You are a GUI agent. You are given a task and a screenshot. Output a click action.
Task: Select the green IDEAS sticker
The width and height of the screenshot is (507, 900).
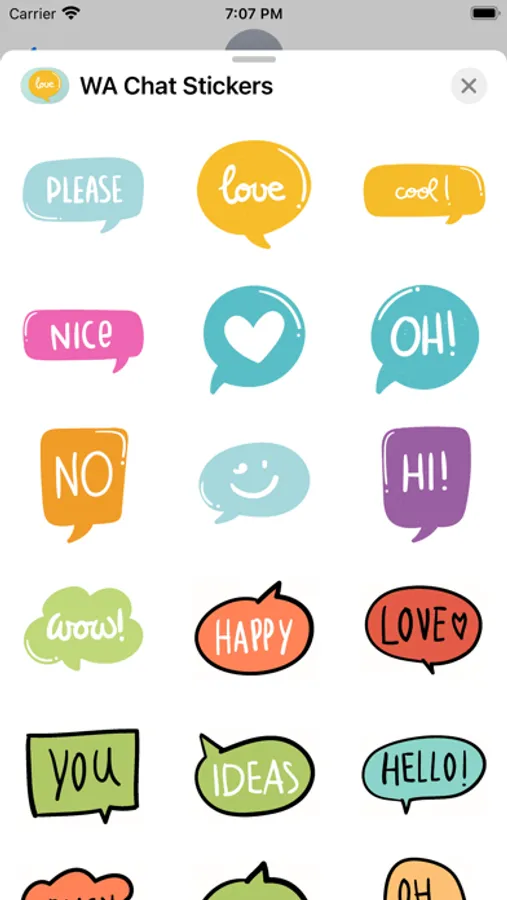[254, 774]
